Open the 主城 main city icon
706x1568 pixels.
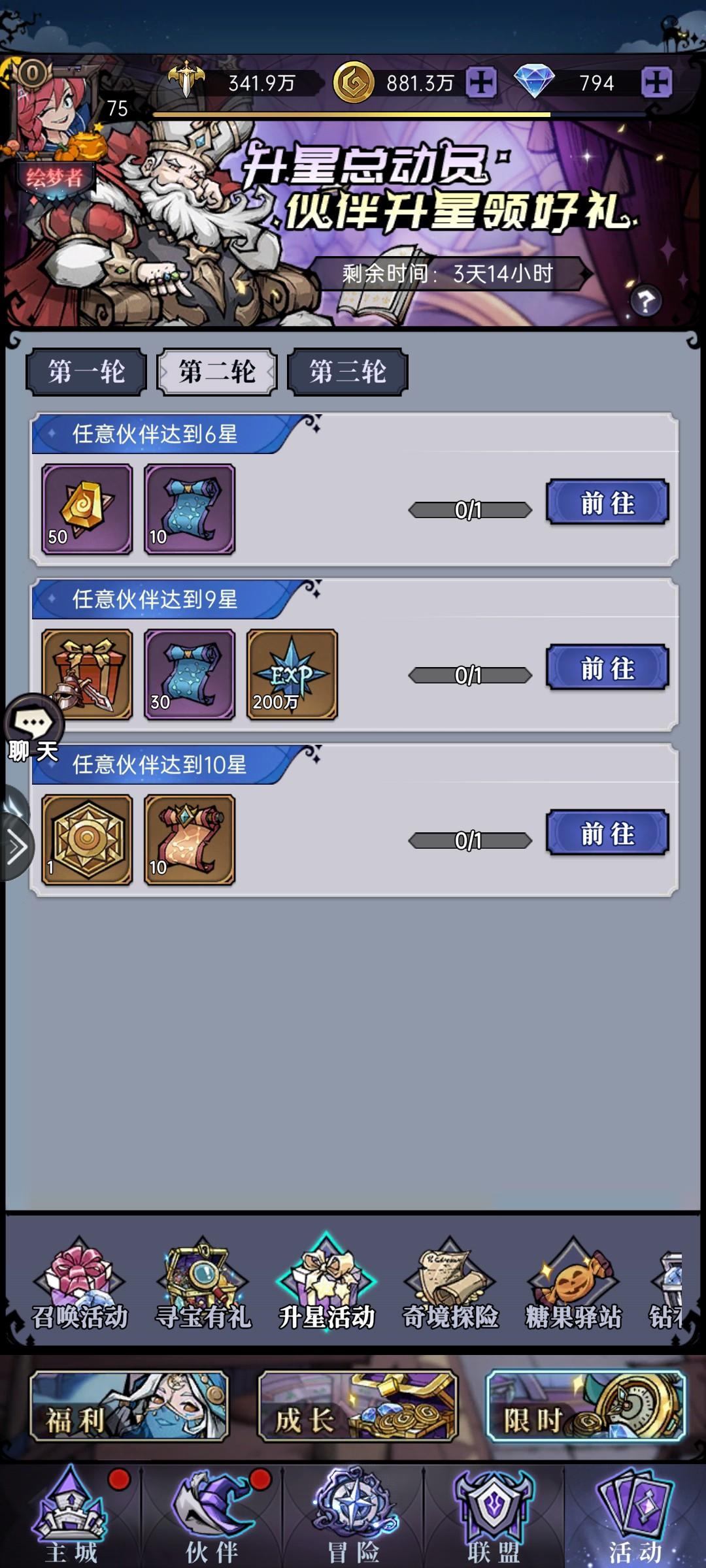tap(72, 1516)
